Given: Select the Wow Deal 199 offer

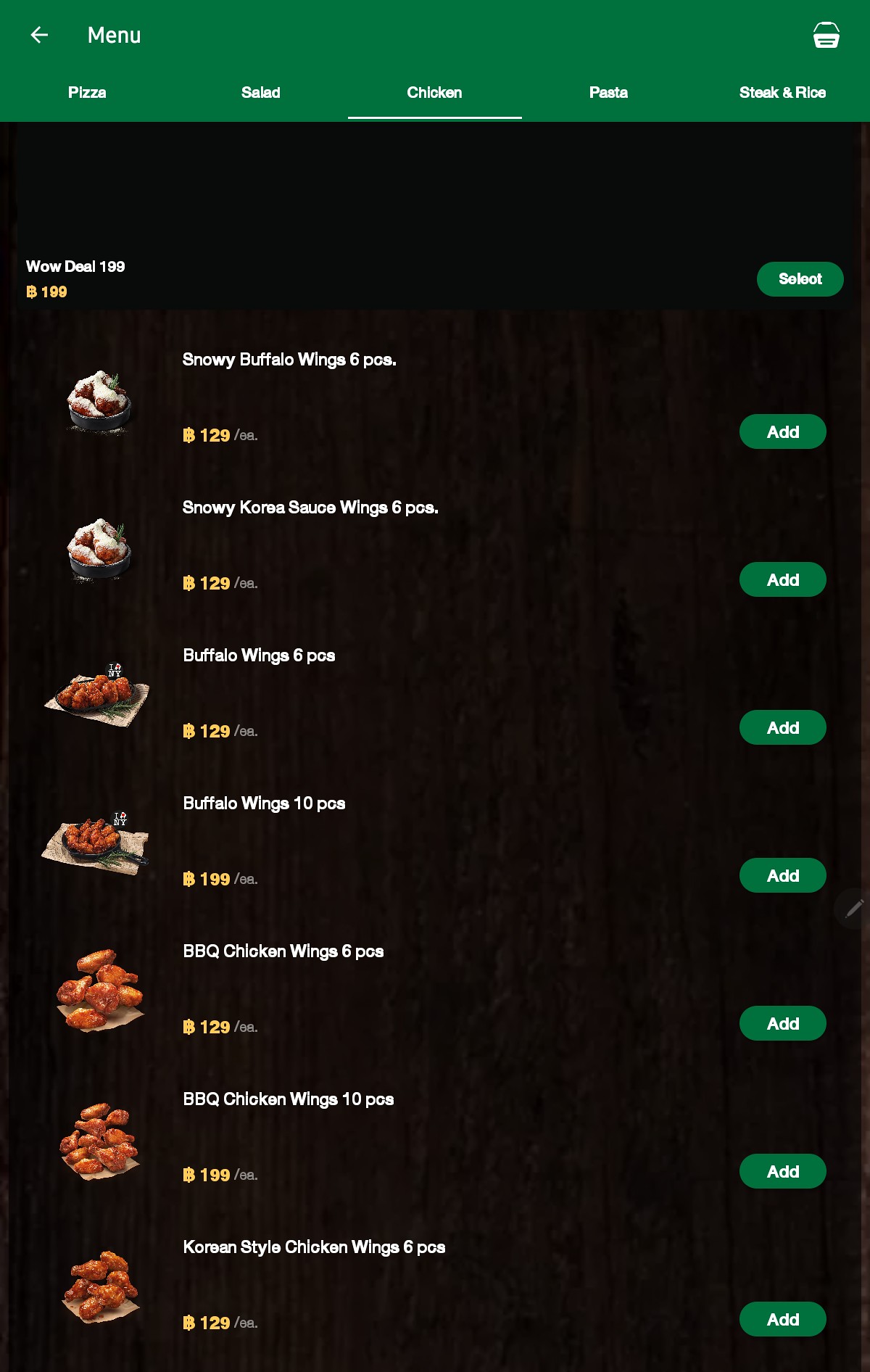Looking at the screenshot, I should point(800,279).
